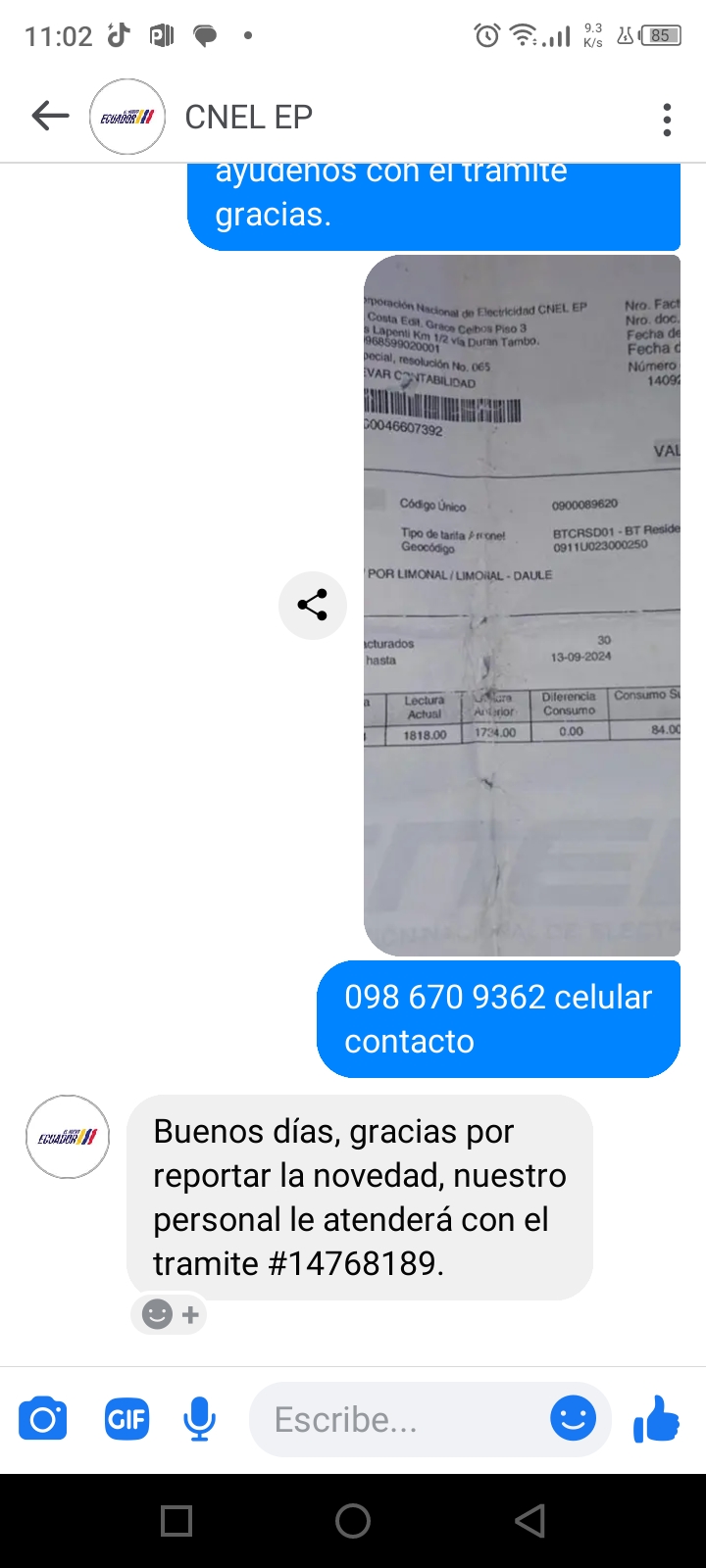Add a reaction to the tramite message
Viewport: 706px width, 1568px height.
coord(170,1314)
